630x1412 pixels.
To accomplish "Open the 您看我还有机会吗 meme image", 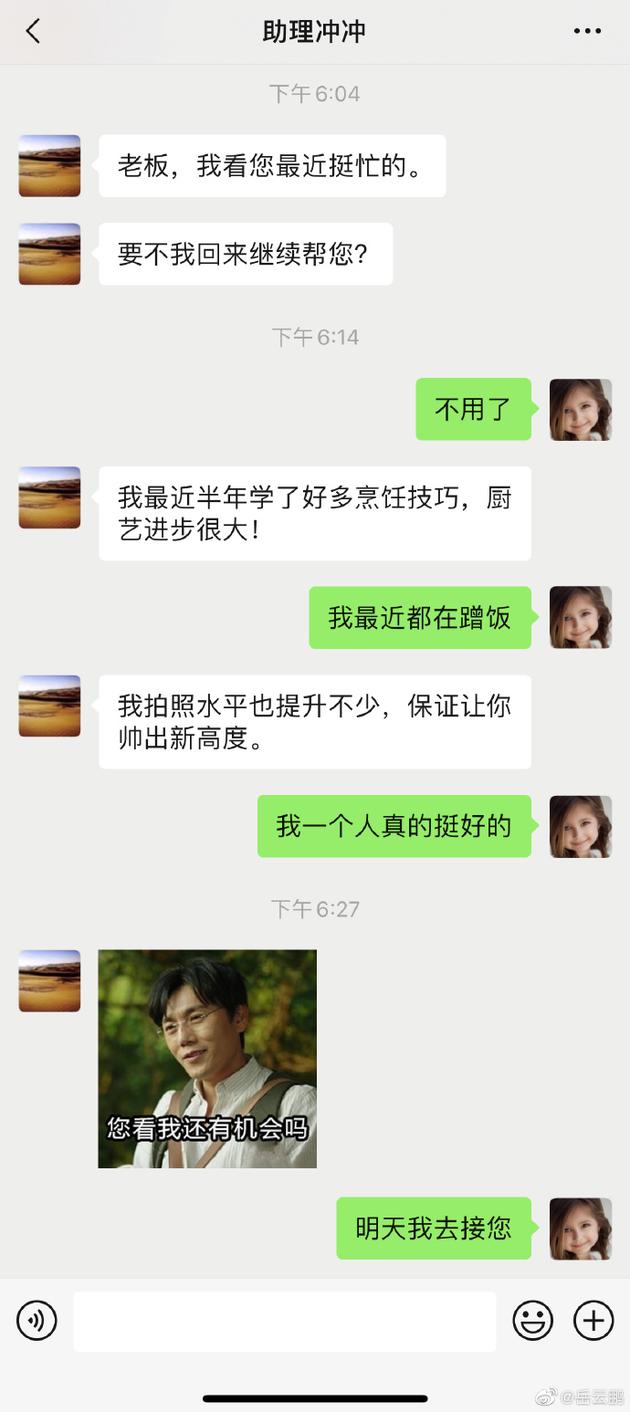I will click(207, 1058).
